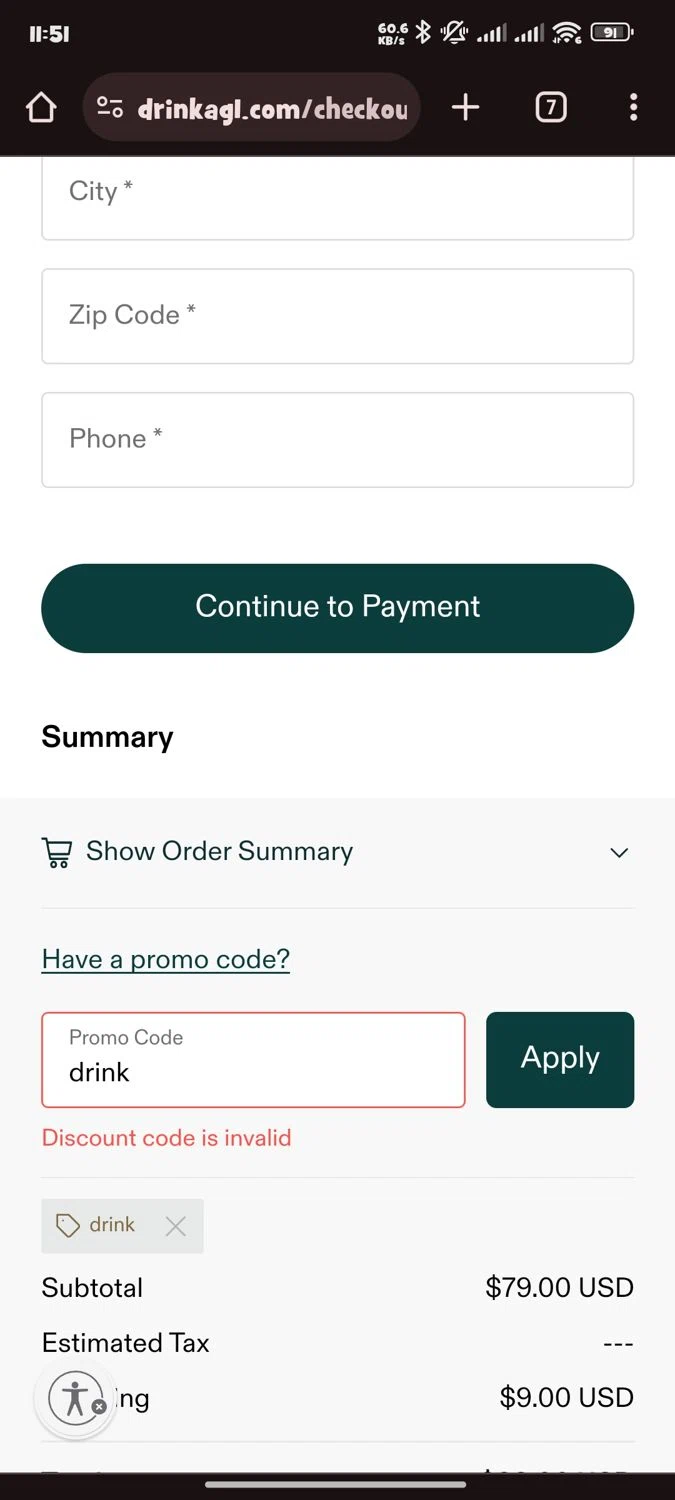675x1500 pixels.
Task: Open a new browser tab
Action: click(x=466, y=108)
